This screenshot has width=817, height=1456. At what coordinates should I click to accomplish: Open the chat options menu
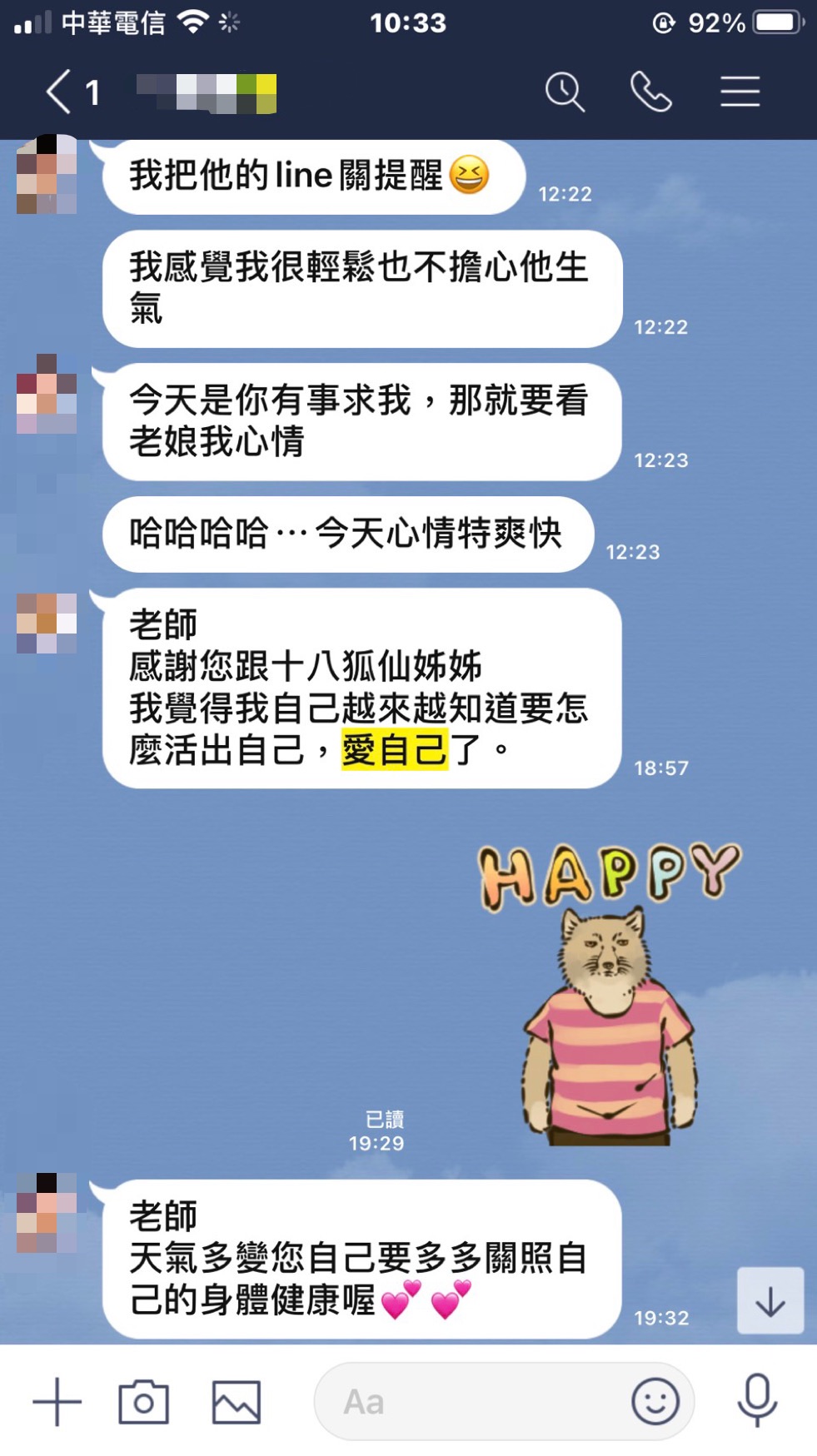click(x=740, y=92)
